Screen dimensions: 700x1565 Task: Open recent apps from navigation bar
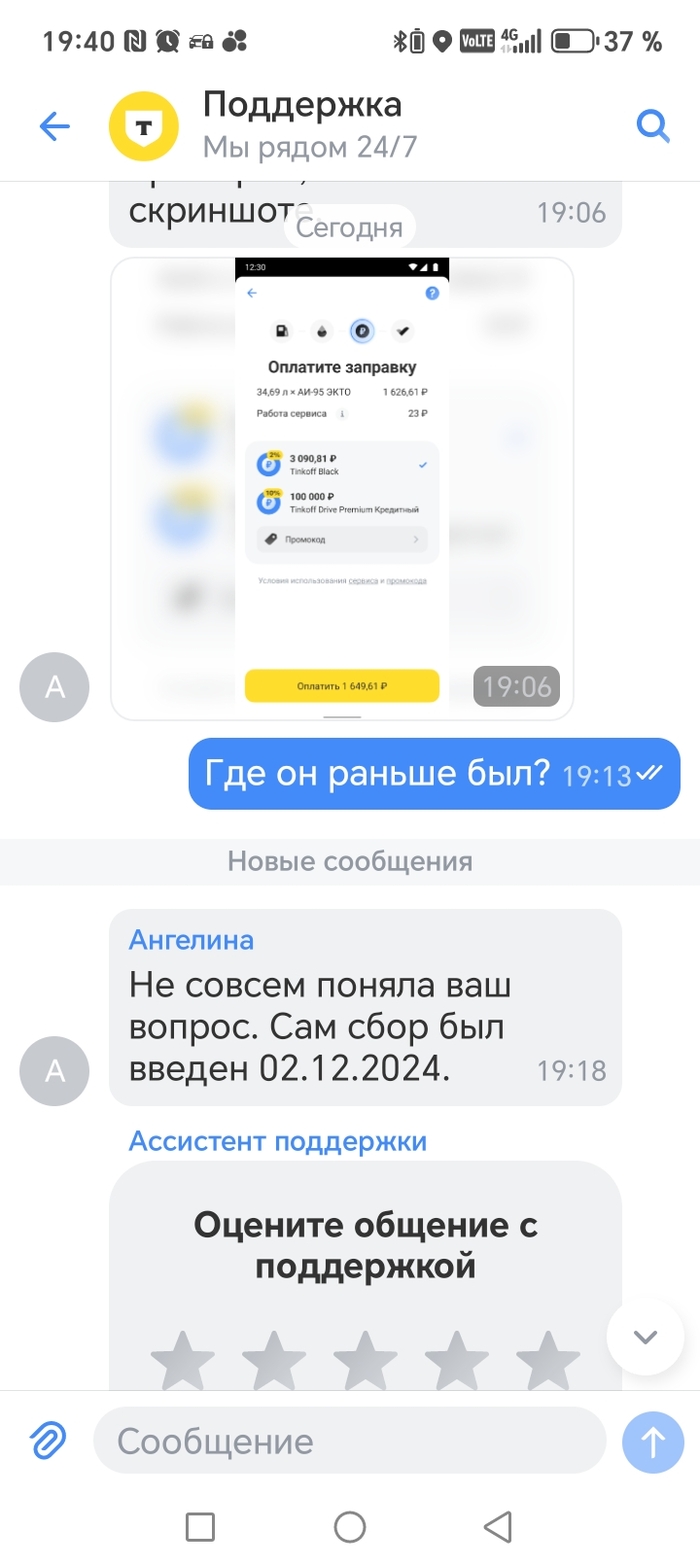(x=200, y=1527)
